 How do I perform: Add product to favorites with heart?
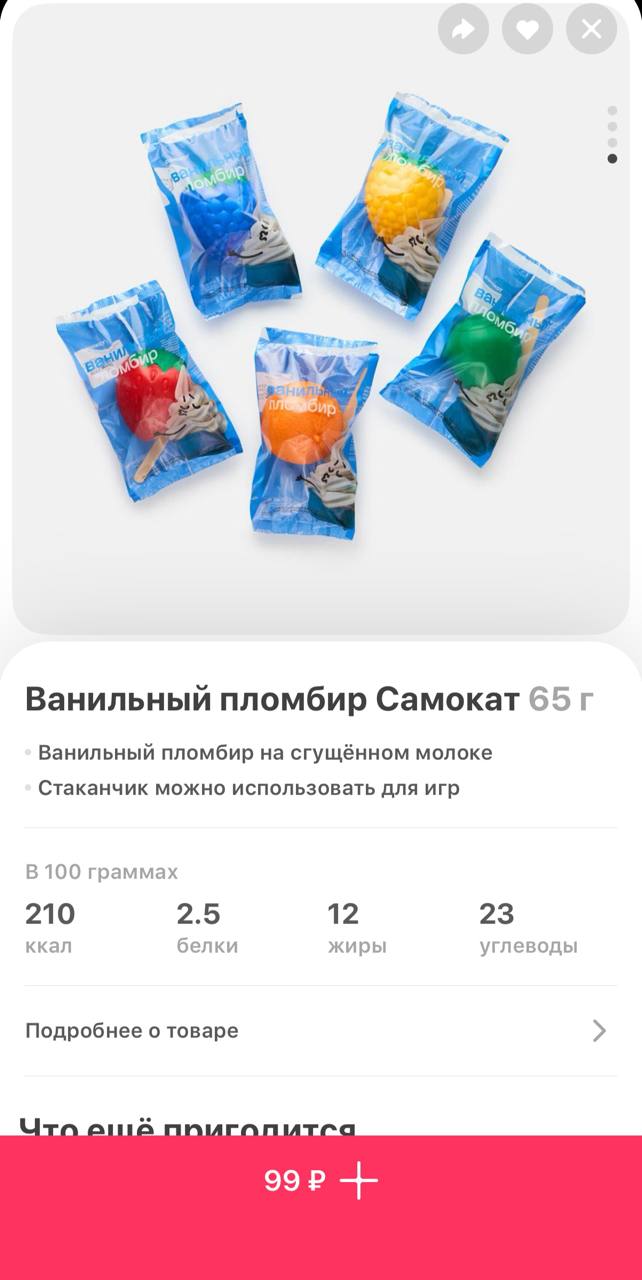pos(527,30)
